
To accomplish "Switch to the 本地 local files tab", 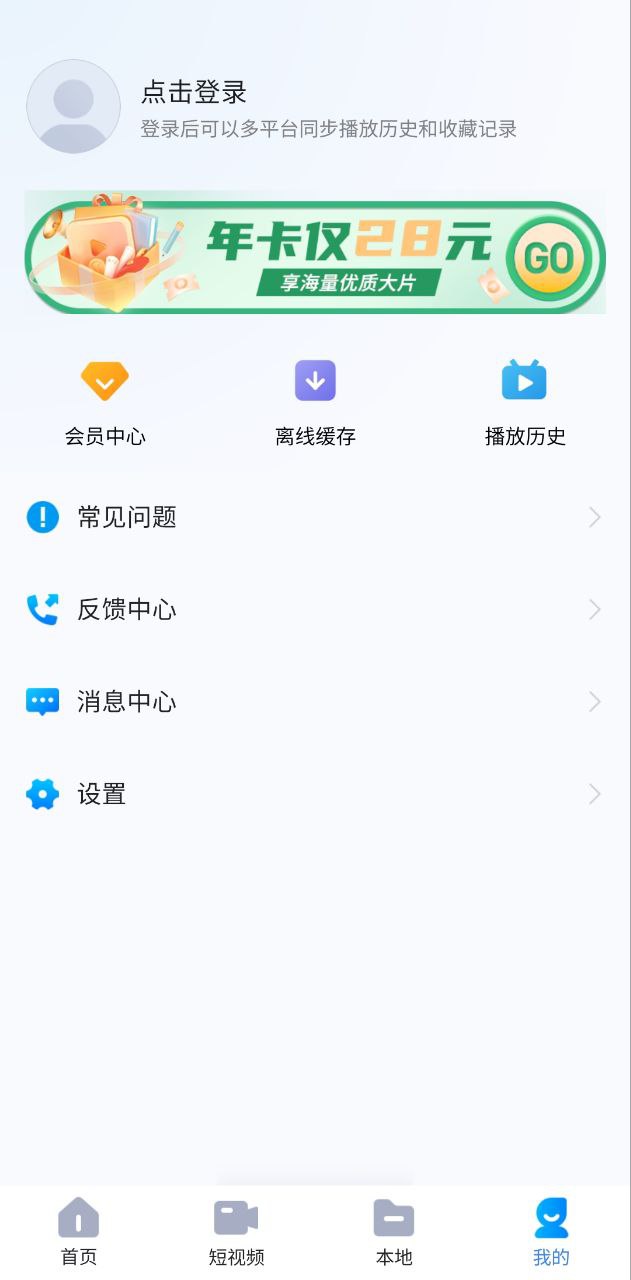I will click(394, 1231).
